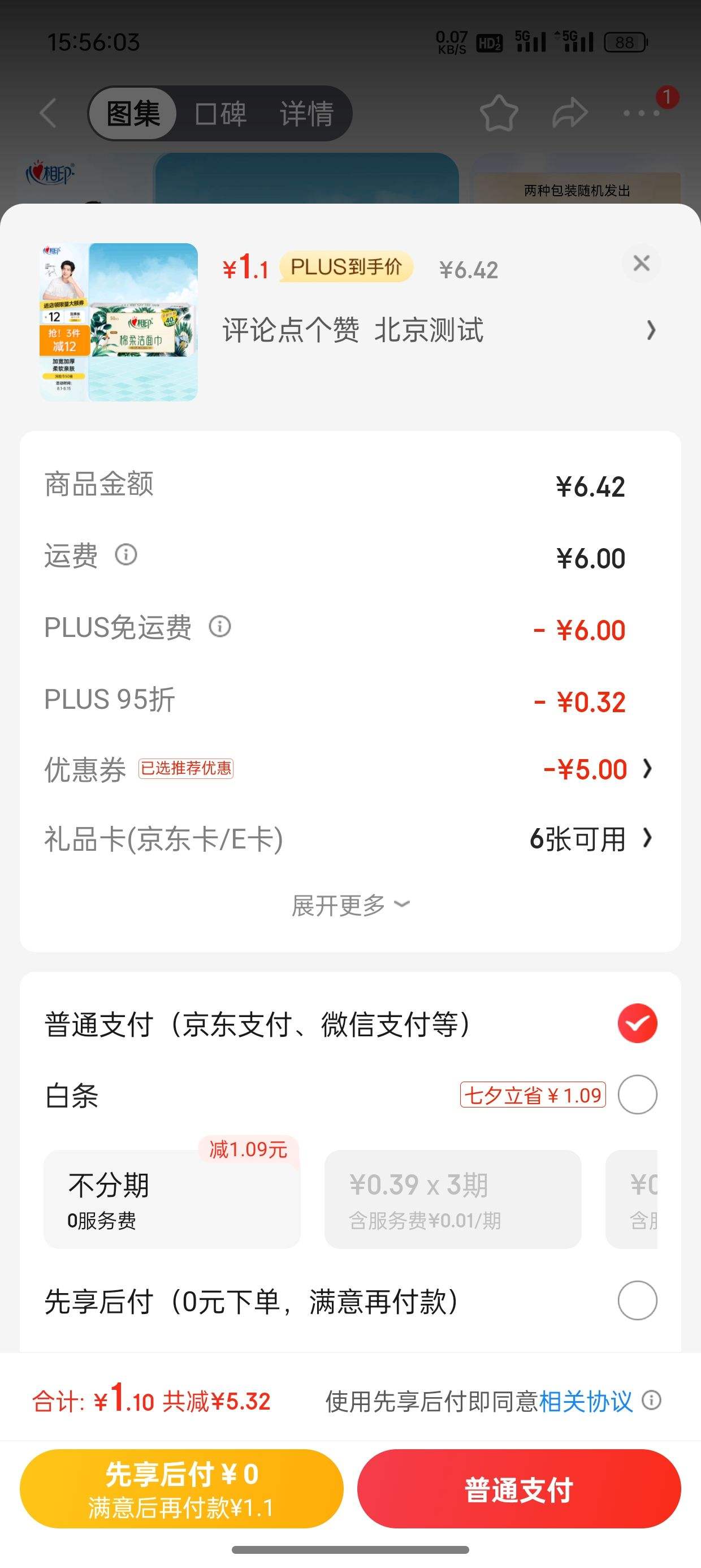This screenshot has height=1568, width=701.
Task: Pay with the red 普通支付 button
Action: pyautogui.click(x=518, y=1489)
